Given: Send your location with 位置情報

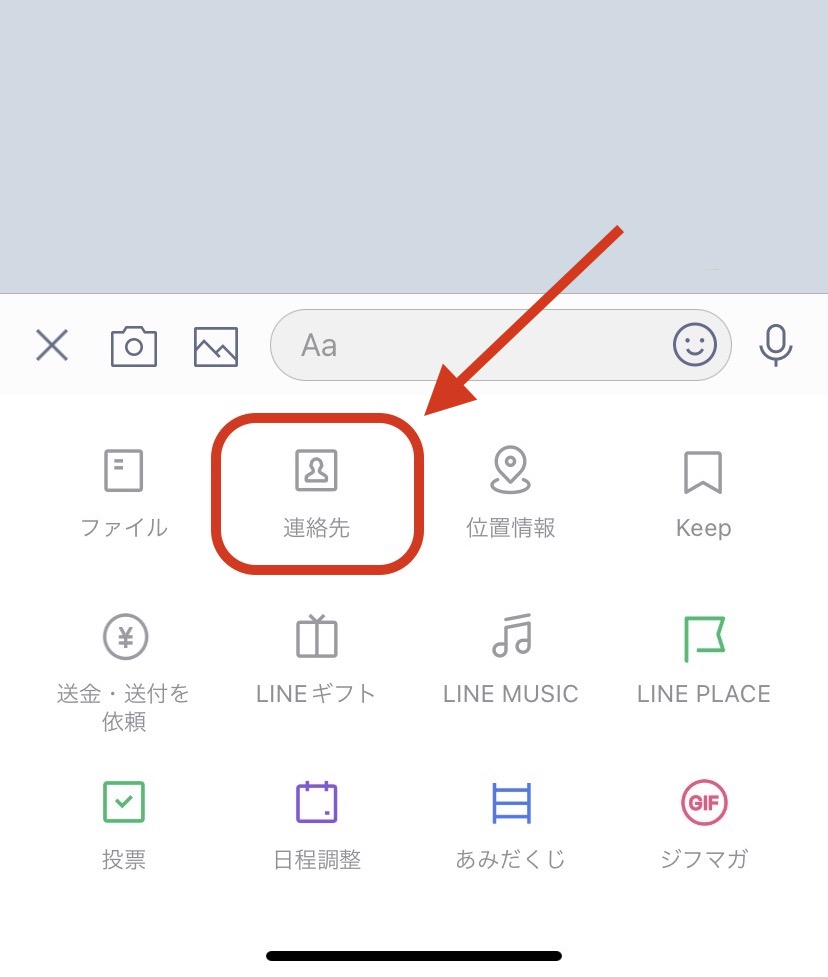Looking at the screenshot, I should point(511,490).
